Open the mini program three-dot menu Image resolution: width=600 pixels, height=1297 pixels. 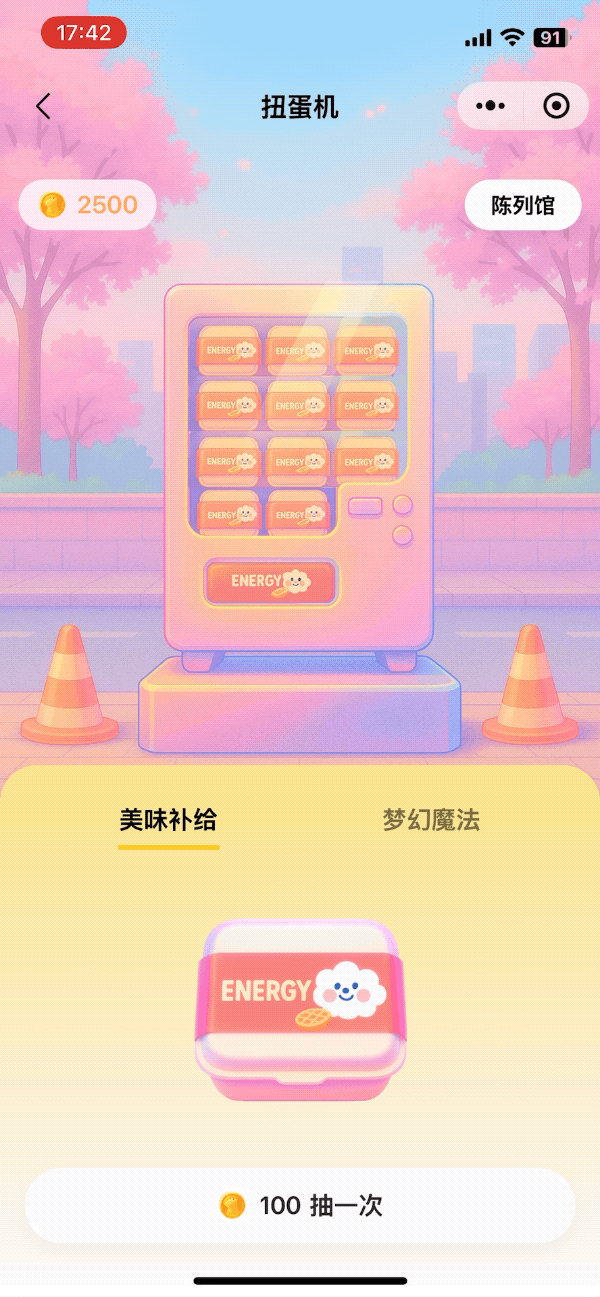(490, 106)
